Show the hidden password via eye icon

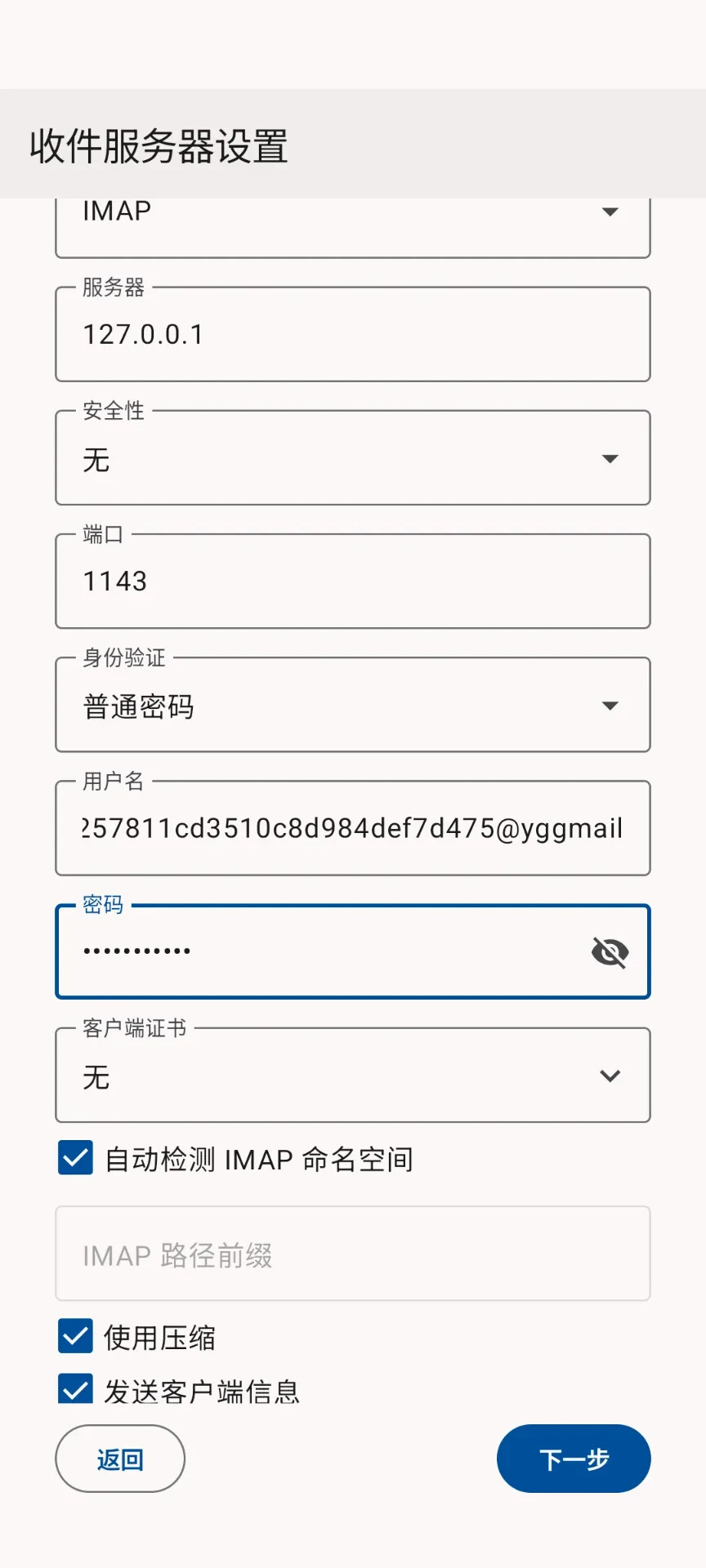[610, 952]
